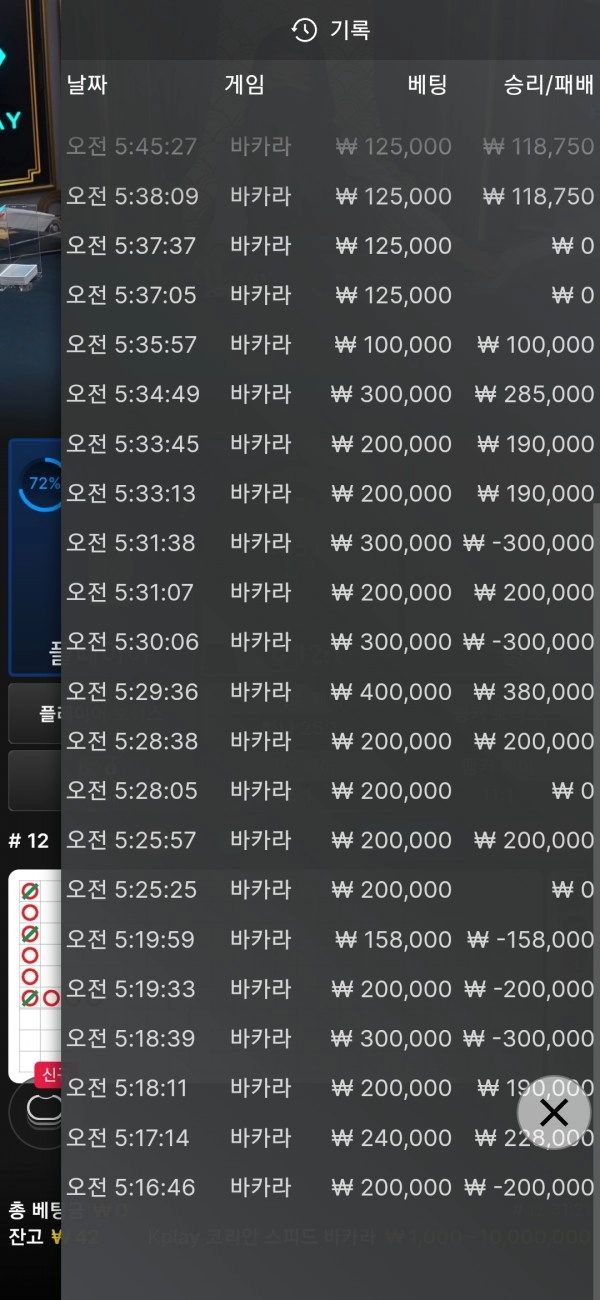Open the 오전 5:34:49 ₩300,000 bet record
Viewport: 600px width, 1300px height.
coord(330,394)
